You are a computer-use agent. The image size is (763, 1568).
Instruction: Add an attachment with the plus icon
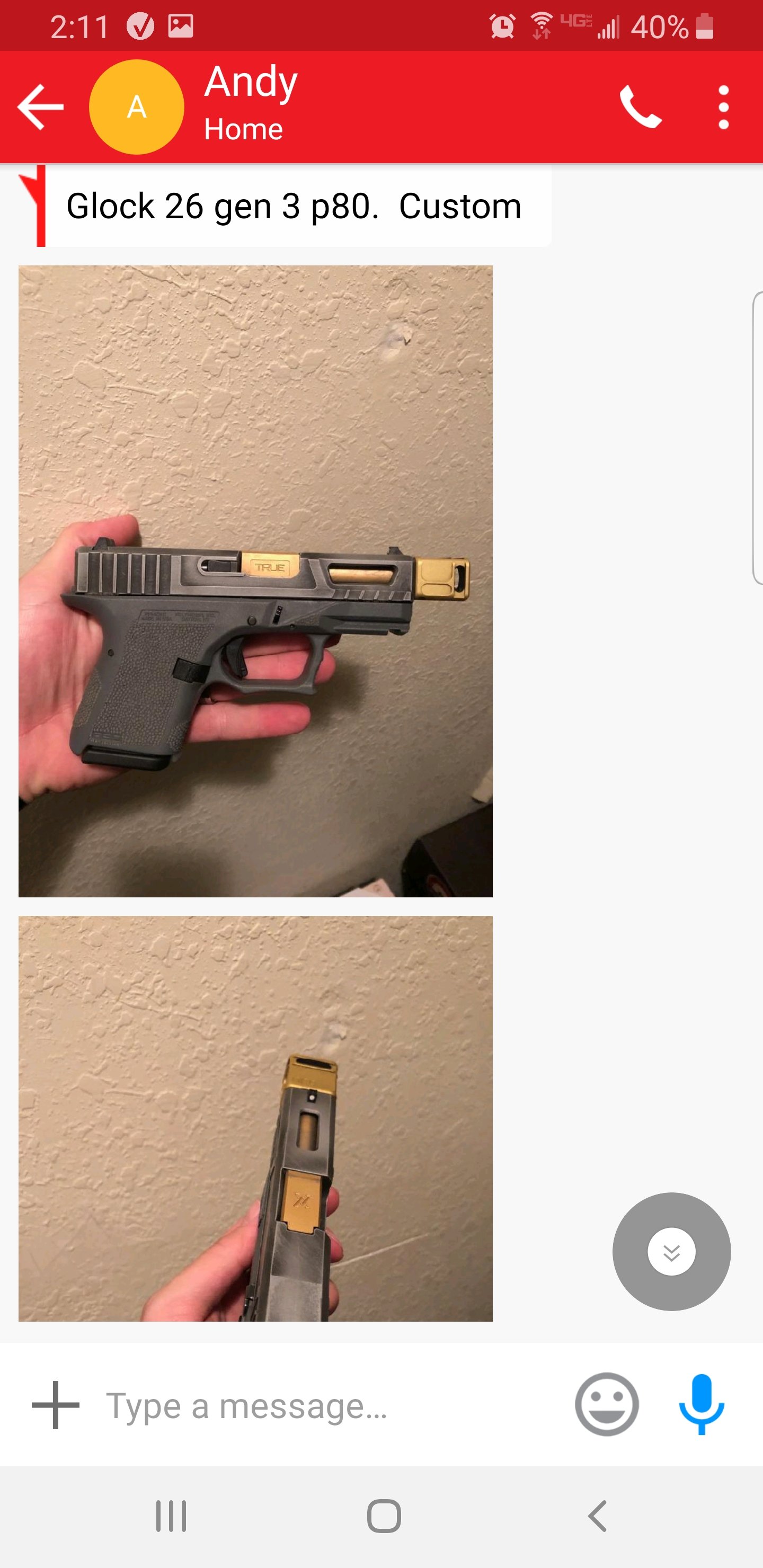(56, 1405)
